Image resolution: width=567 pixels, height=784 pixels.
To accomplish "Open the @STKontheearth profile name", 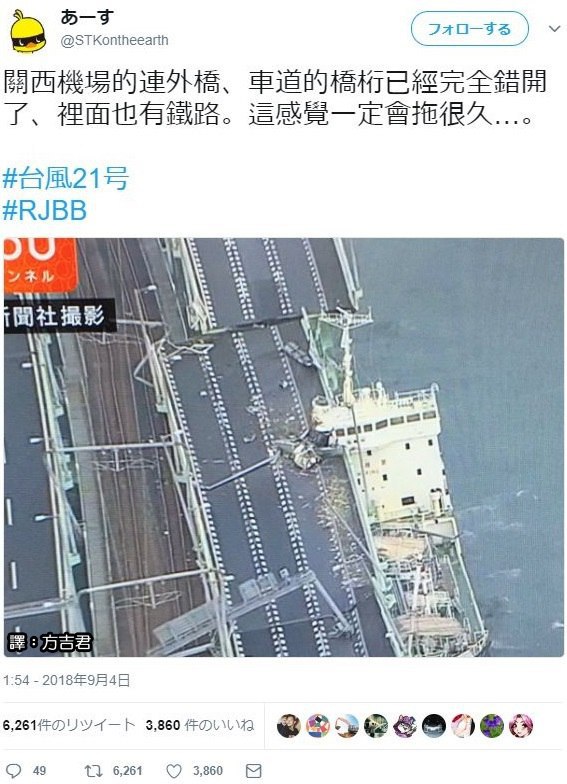I will click(x=114, y=40).
